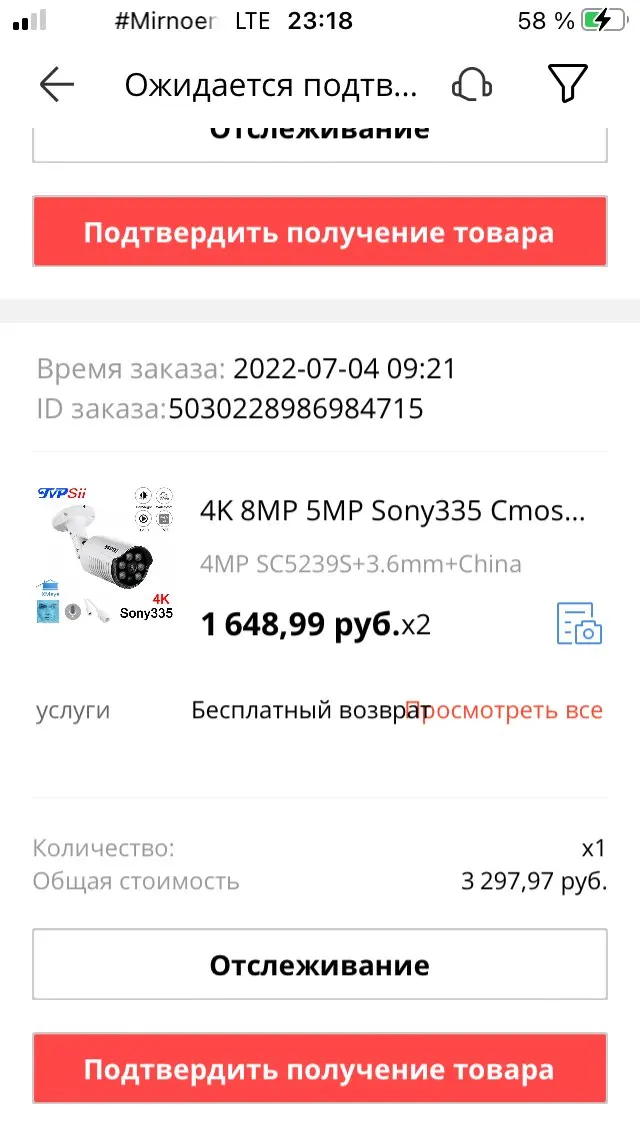Open the 4K 8MP Sony335 camera product
The height and width of the screenshot is (1136, 640).
pyautogui.click(x=392, y=511)
